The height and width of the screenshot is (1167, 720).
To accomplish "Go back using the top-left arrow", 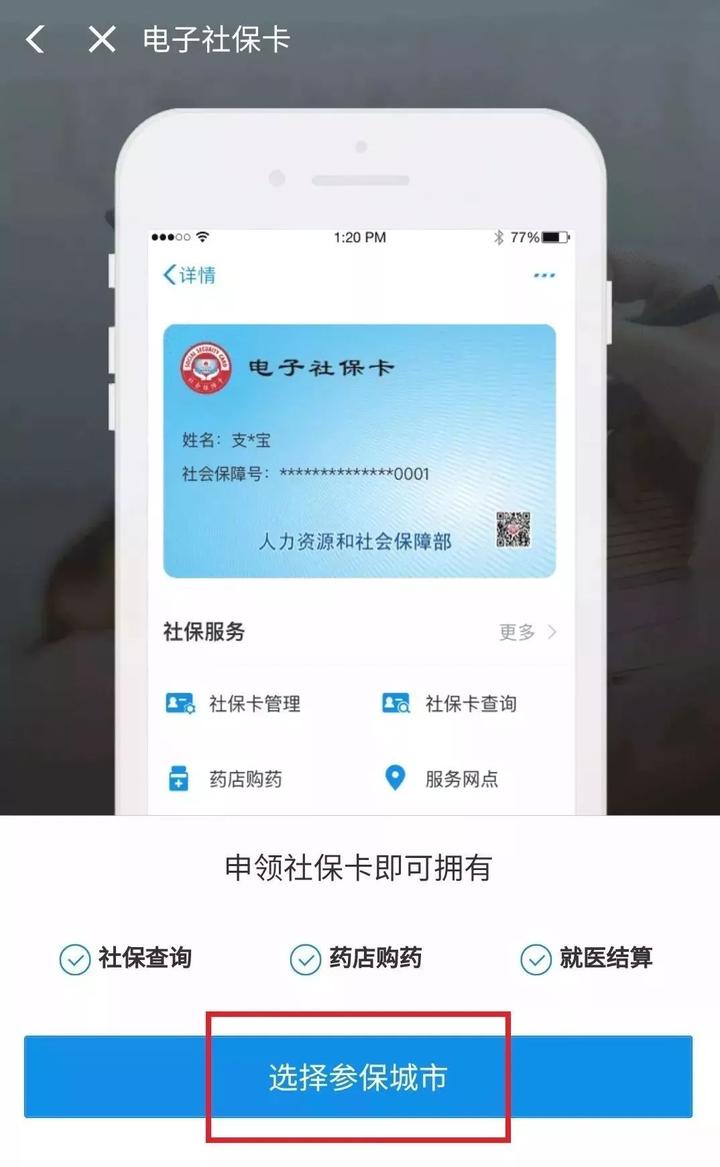I will (35, 40).
